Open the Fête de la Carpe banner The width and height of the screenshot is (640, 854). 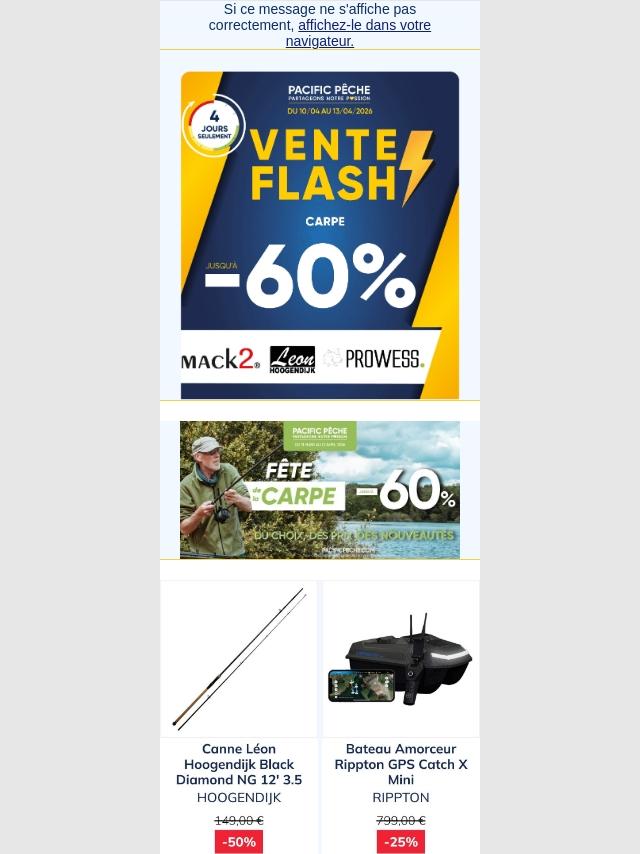[x=319, y=489]
